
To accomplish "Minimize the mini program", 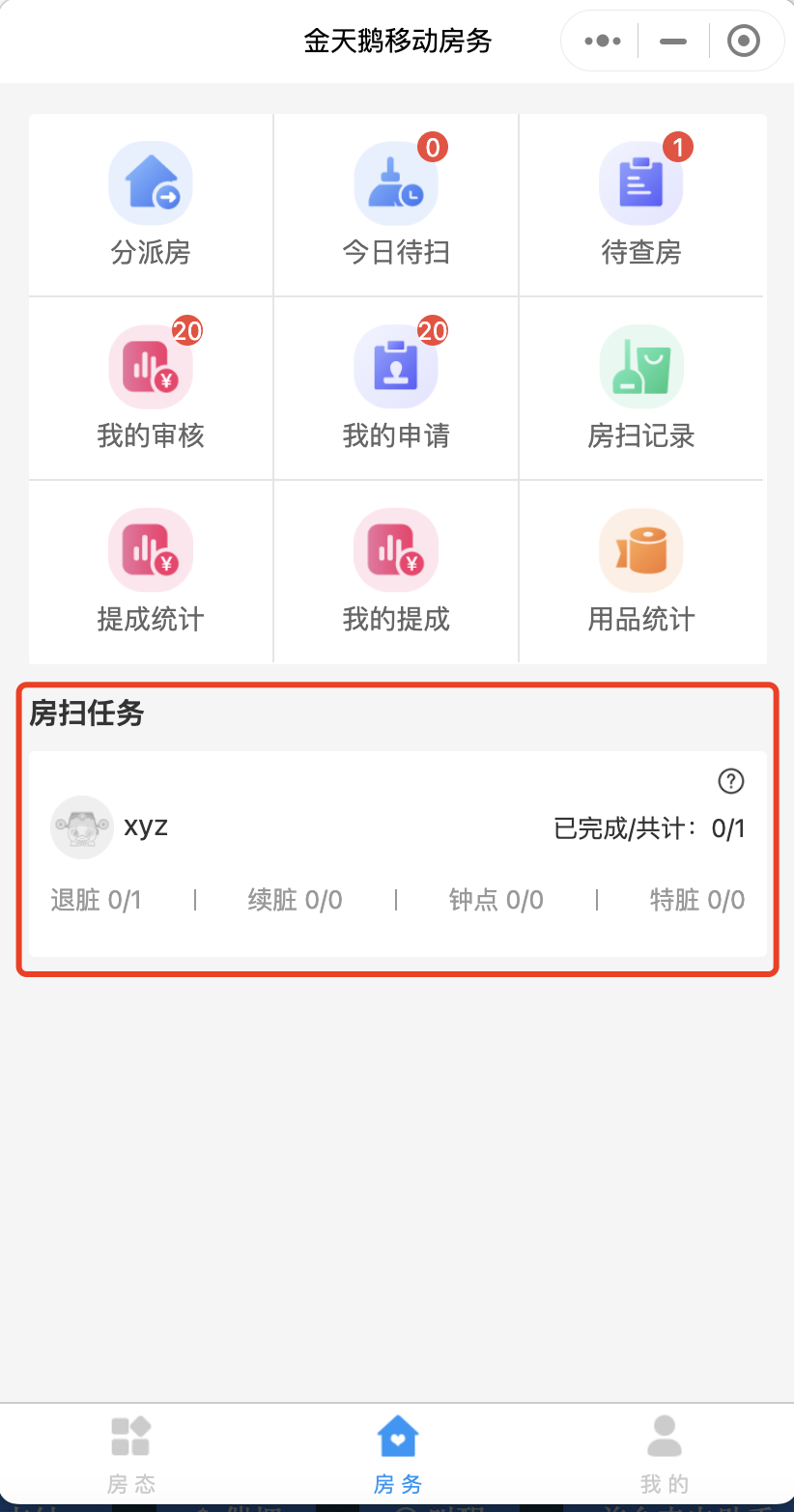I will [672, 42].
